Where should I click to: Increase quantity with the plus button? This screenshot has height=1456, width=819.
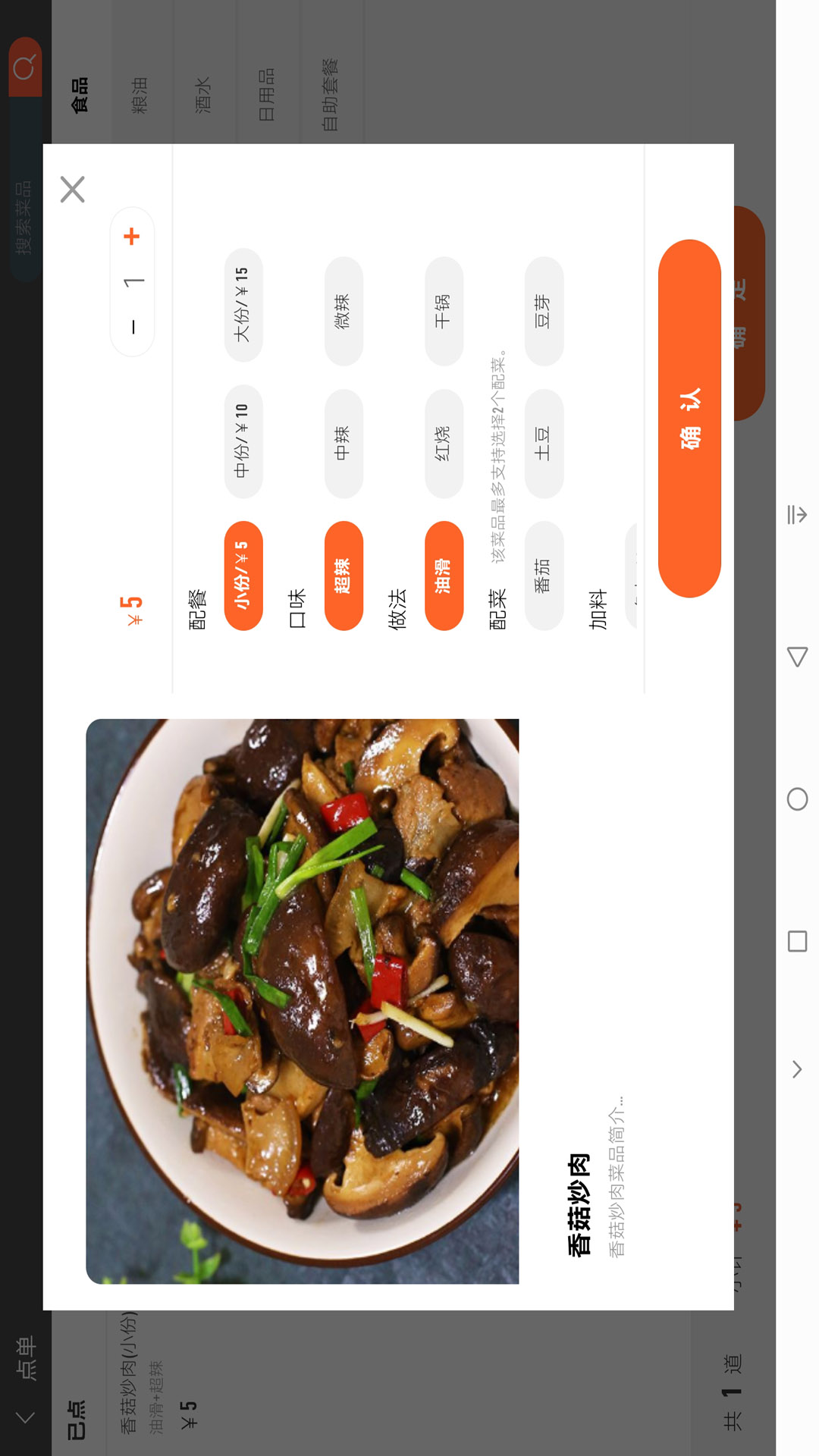click(x=132, y=237)
